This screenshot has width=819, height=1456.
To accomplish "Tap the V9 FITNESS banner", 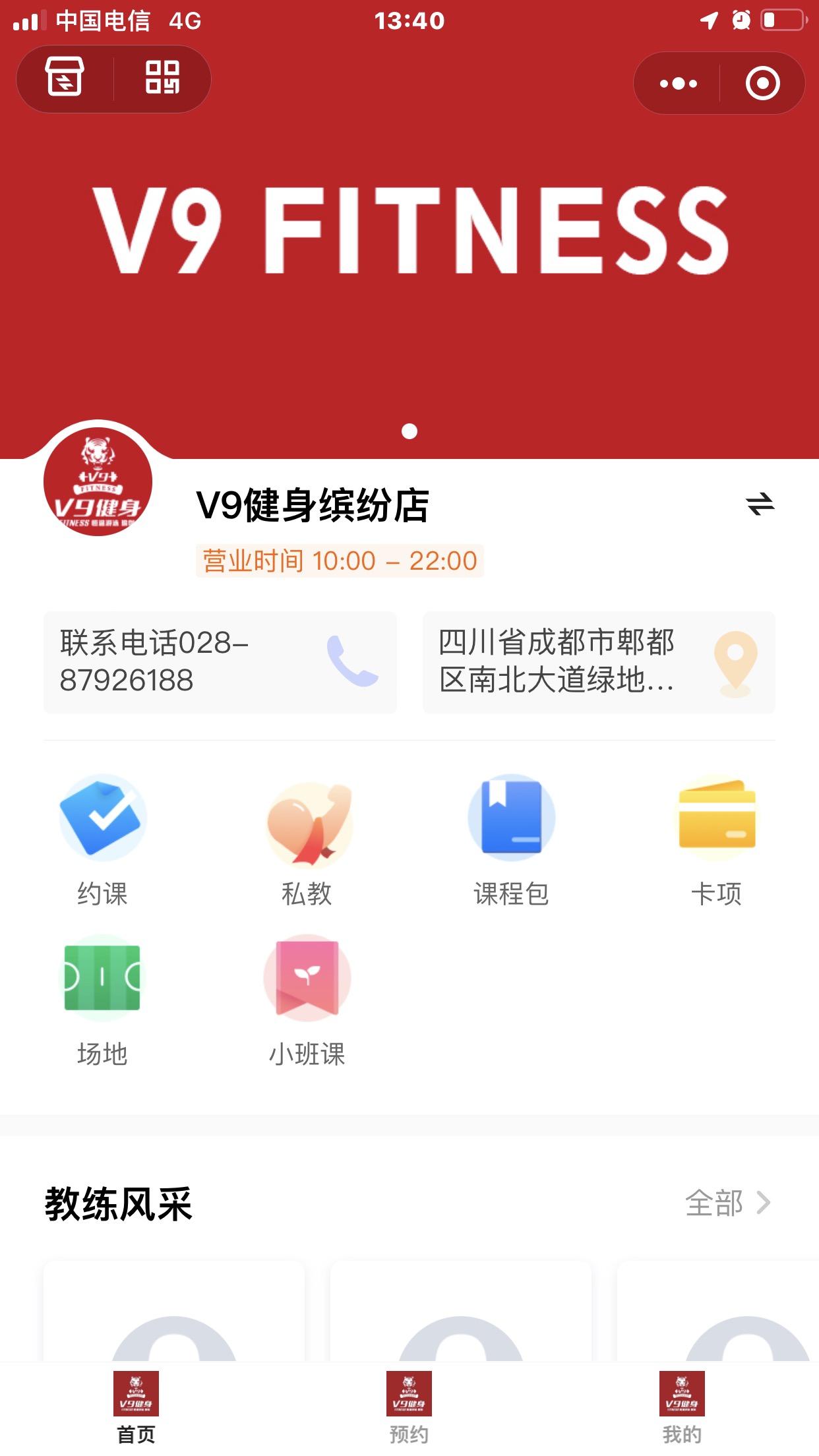I will point(409,230).
